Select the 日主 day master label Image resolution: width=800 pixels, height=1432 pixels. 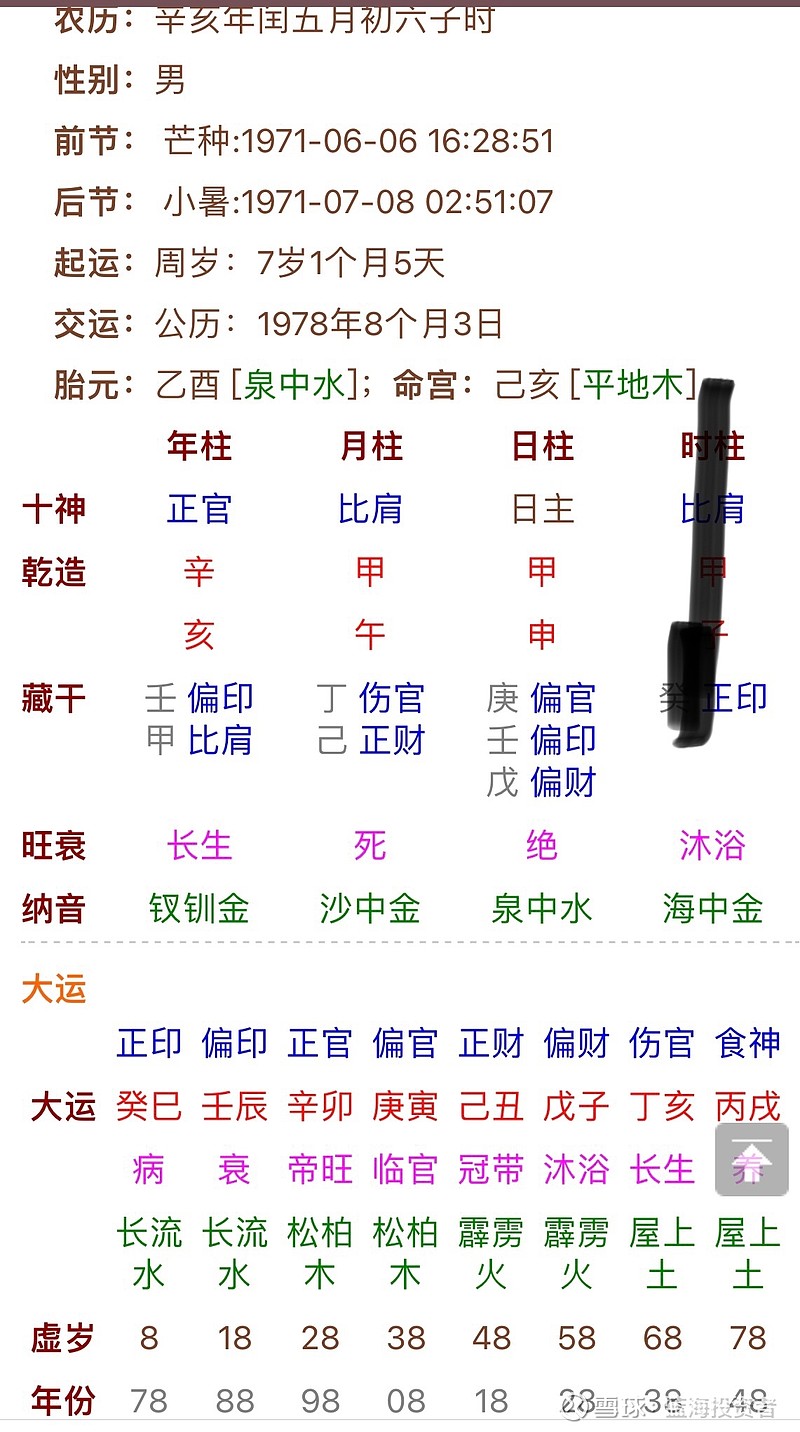(x=541, y=510)
